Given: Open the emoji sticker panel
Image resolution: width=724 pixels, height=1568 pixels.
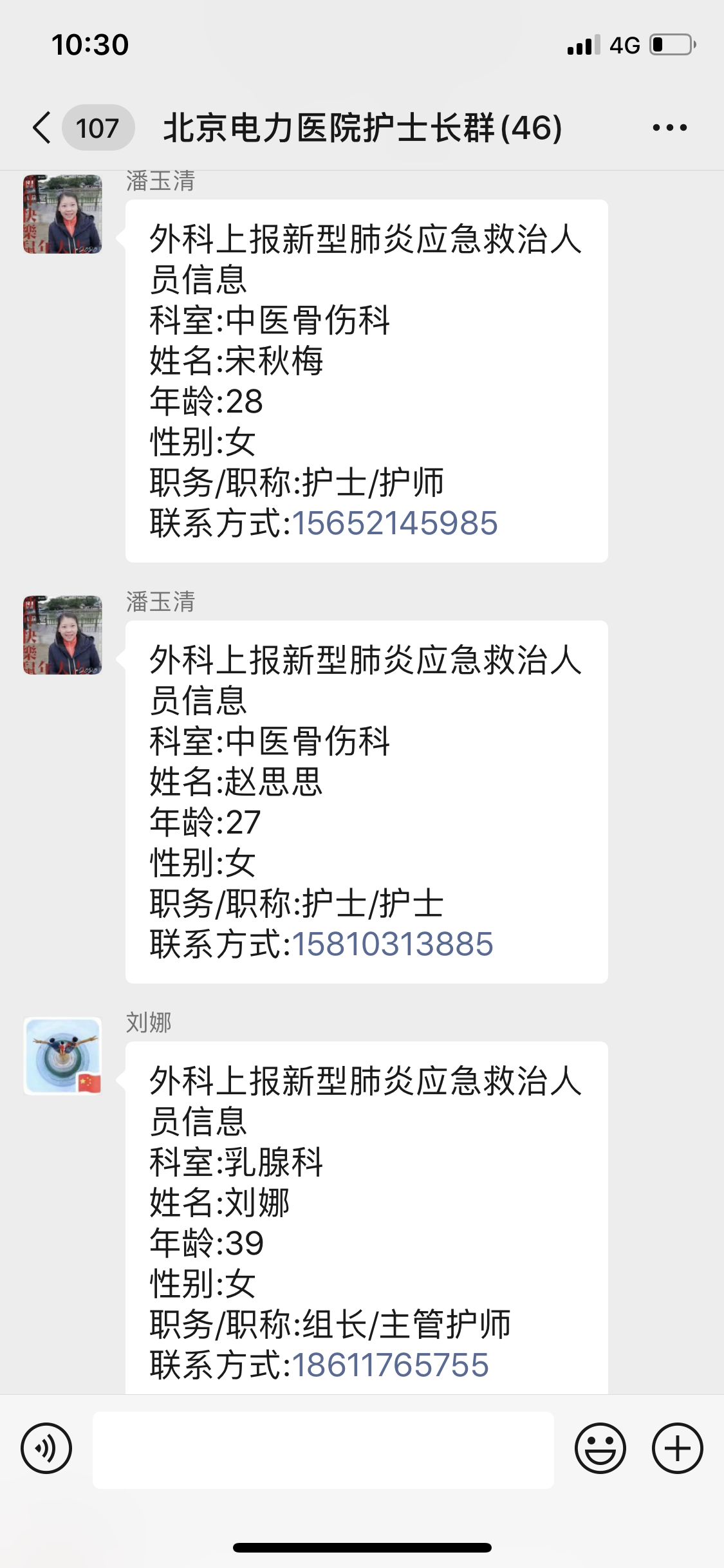Looking at the screenshot, I should (600, 1448).
